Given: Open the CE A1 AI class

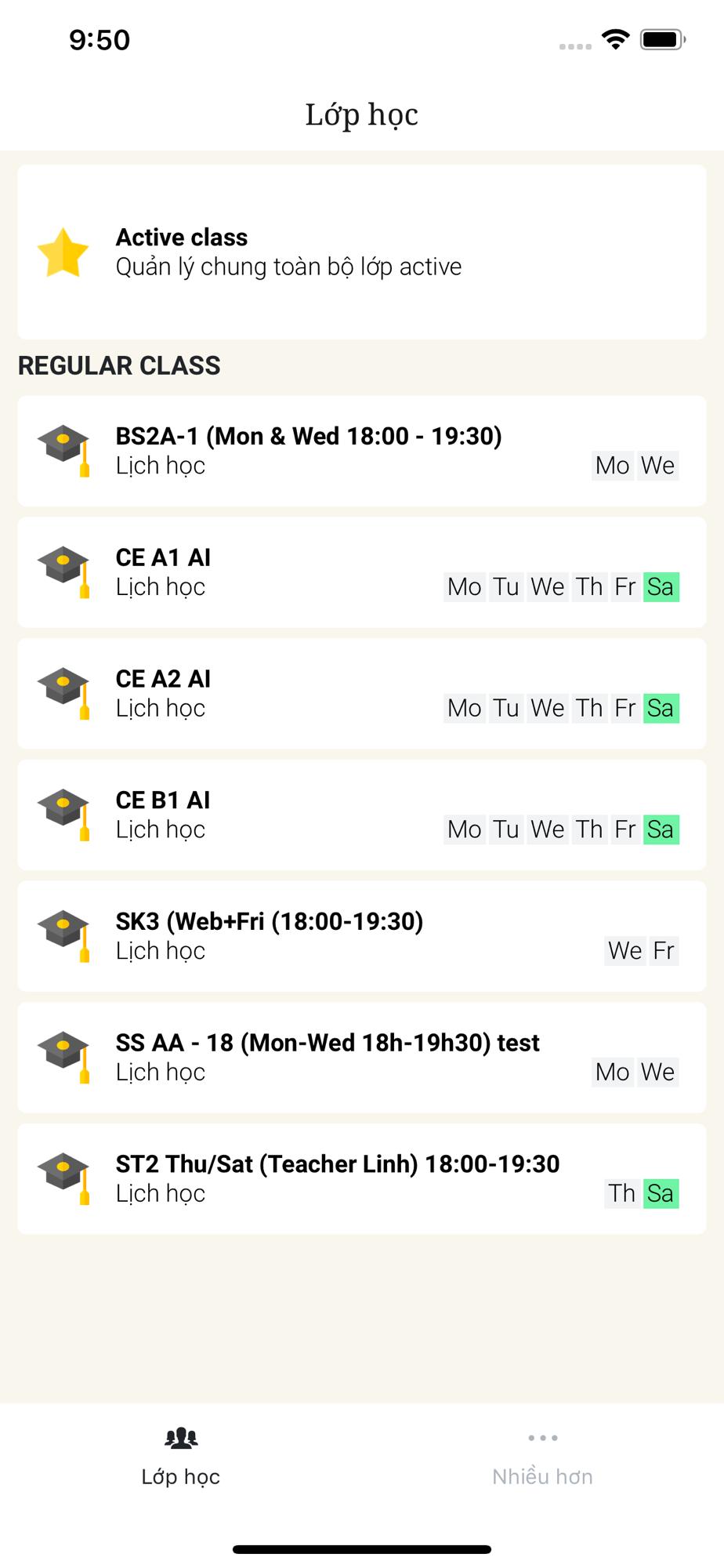Looking at the screenshot, I should pos(361,572).
